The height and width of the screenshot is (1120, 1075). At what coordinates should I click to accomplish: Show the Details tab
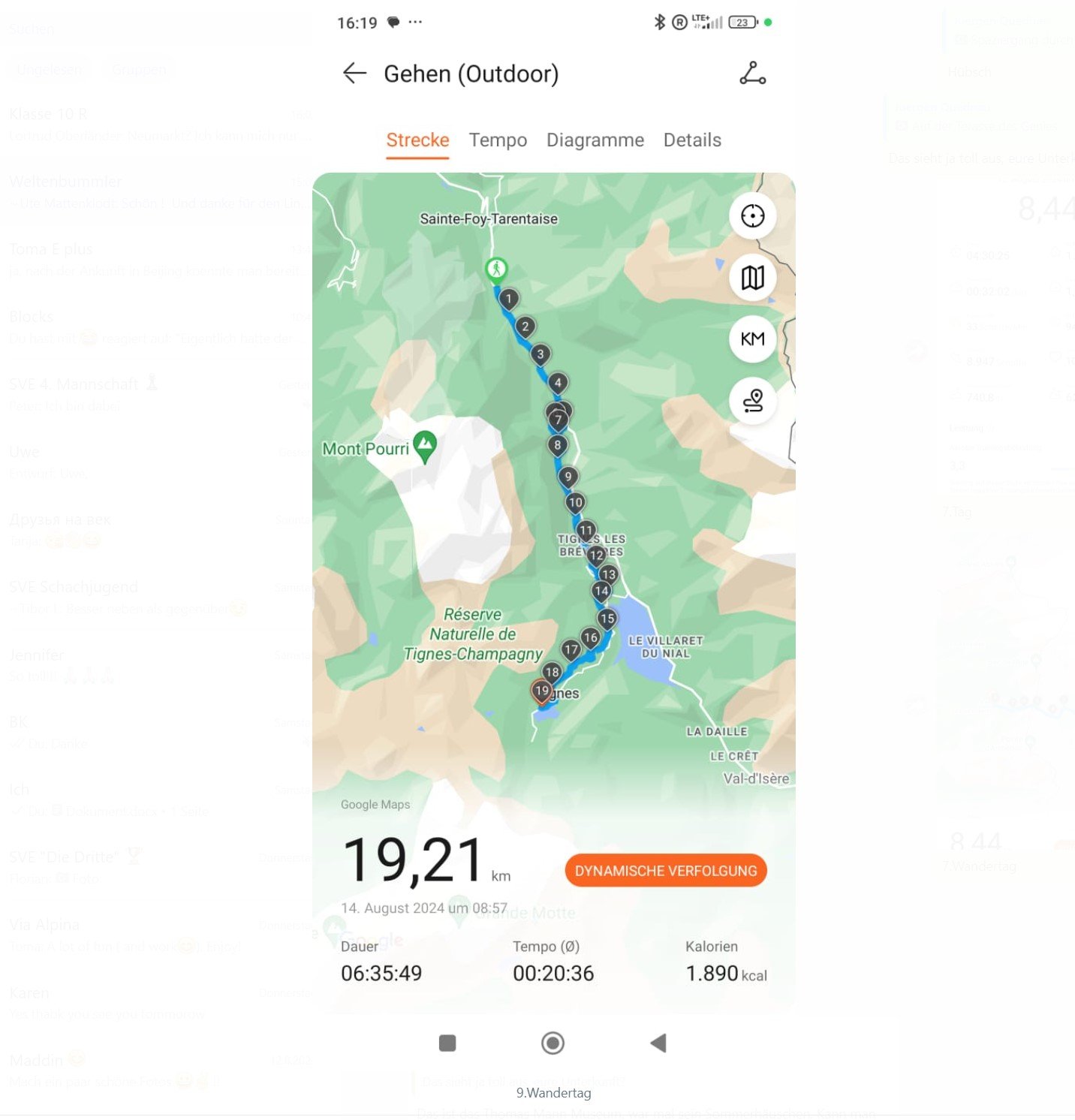691,140
